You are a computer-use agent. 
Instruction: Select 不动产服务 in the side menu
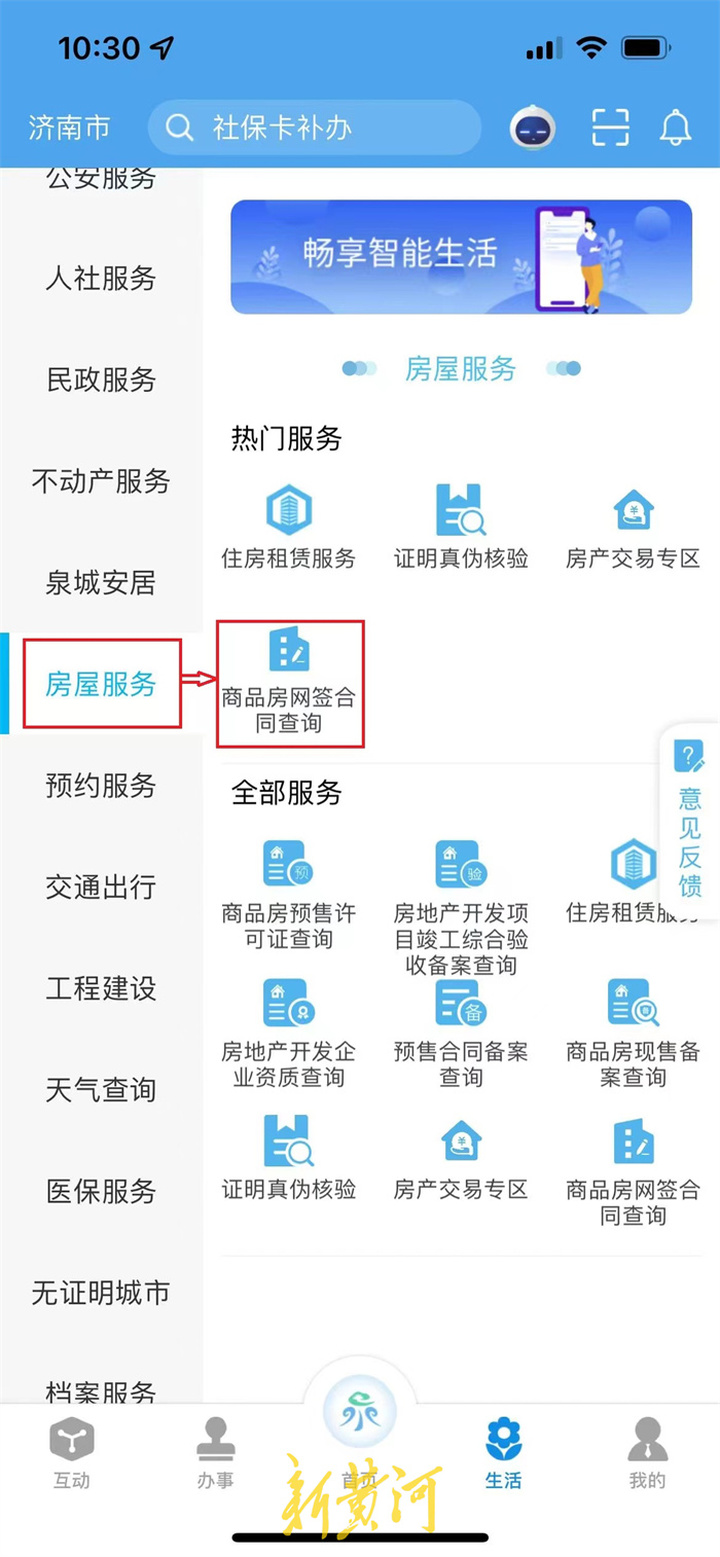[101, 482]
